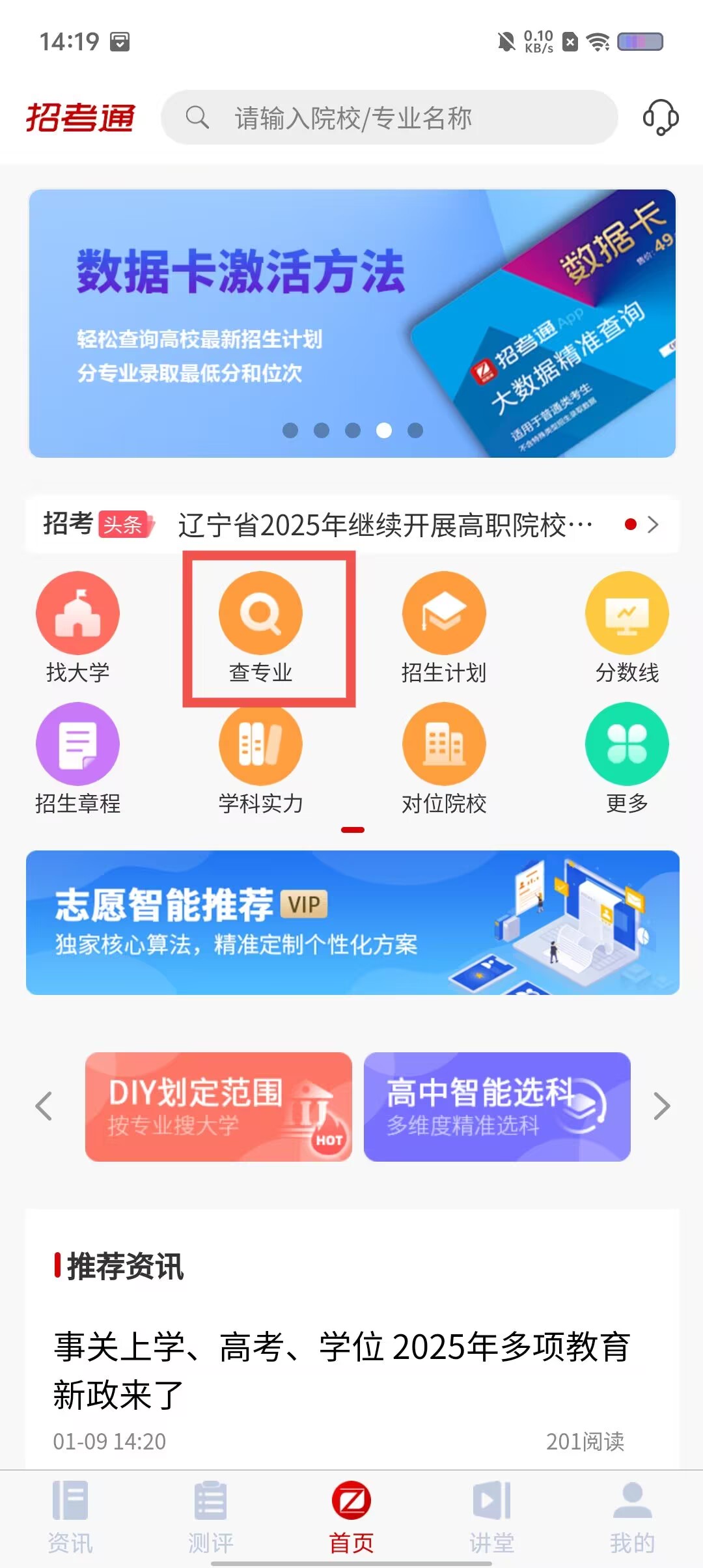Open 查专业 major search
Viewport: 703px width, 1568px height.
pyautogui.click(x=260, y=626)
